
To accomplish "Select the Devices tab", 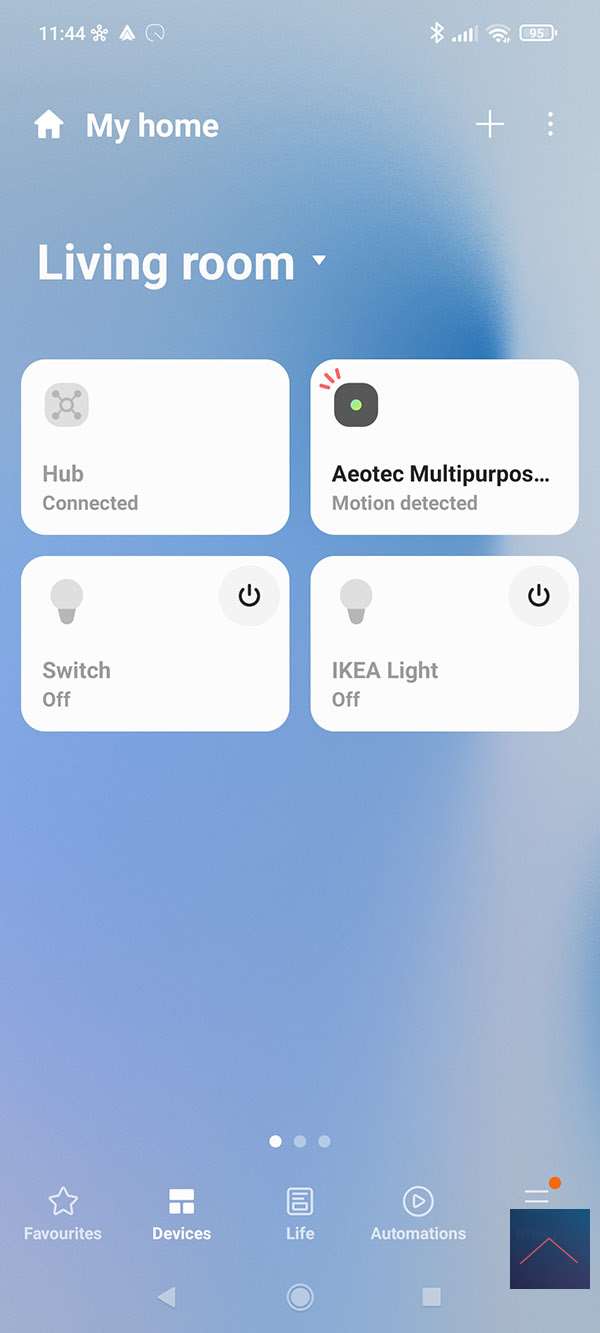I will 181,1214.
